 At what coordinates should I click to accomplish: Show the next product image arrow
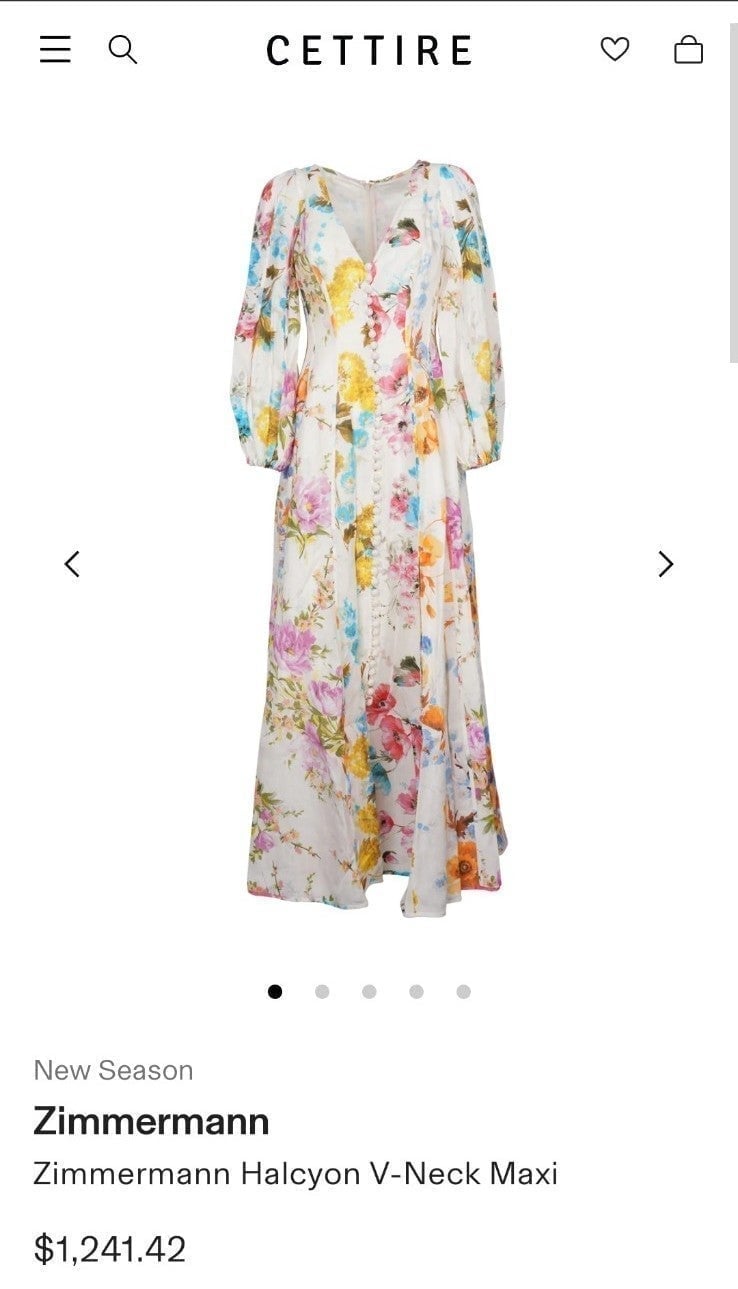click(x=666, y=564)
